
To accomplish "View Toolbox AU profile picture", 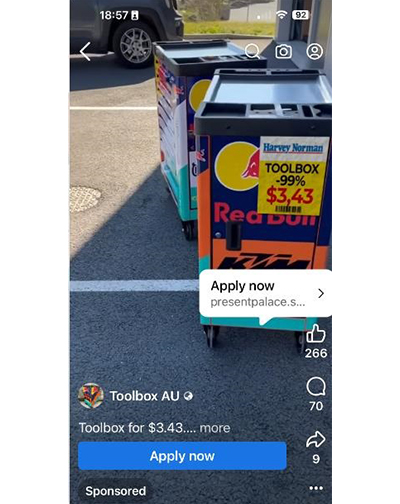I will tap(91, 396).
